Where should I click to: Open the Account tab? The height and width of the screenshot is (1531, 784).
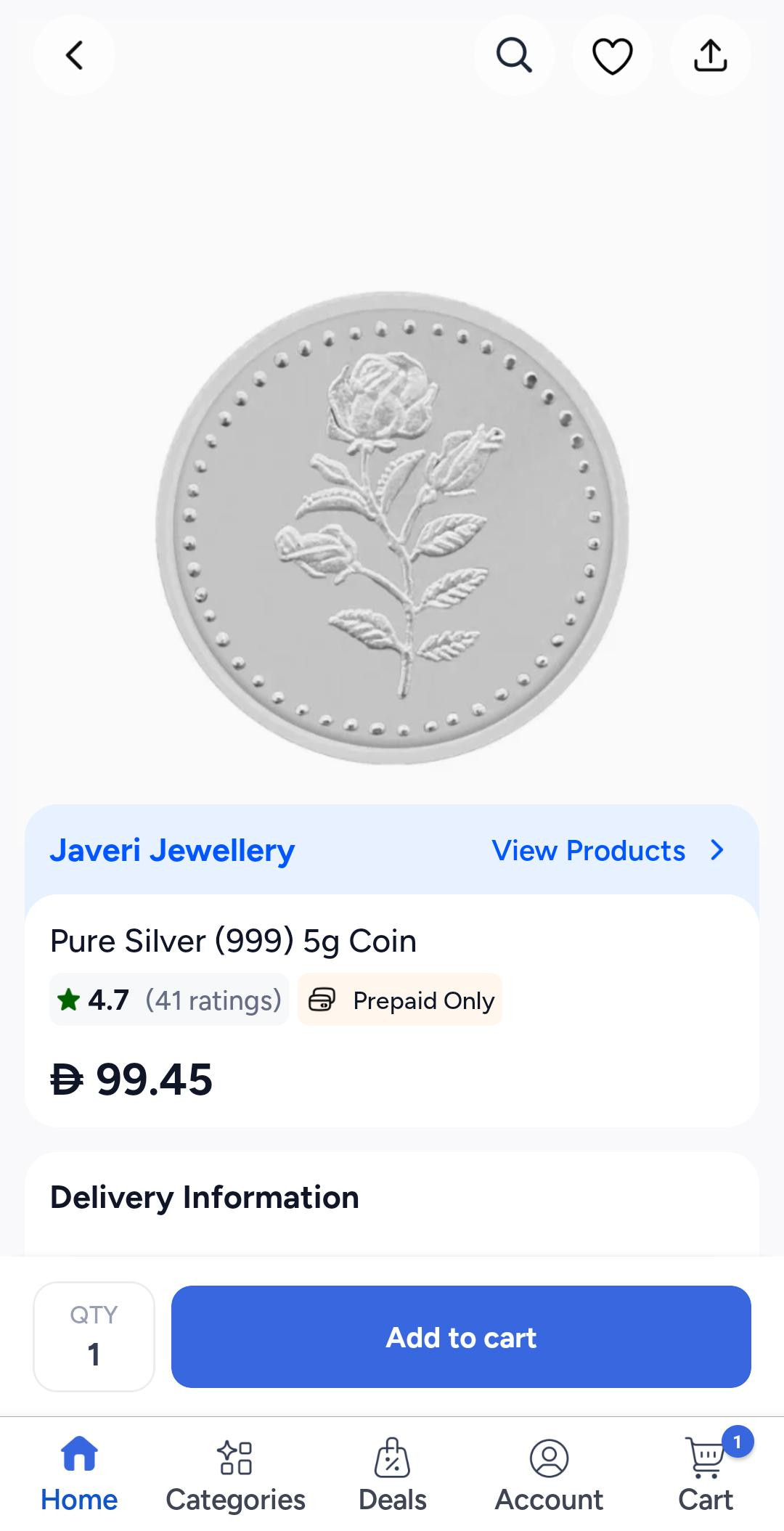[549, 1474]
